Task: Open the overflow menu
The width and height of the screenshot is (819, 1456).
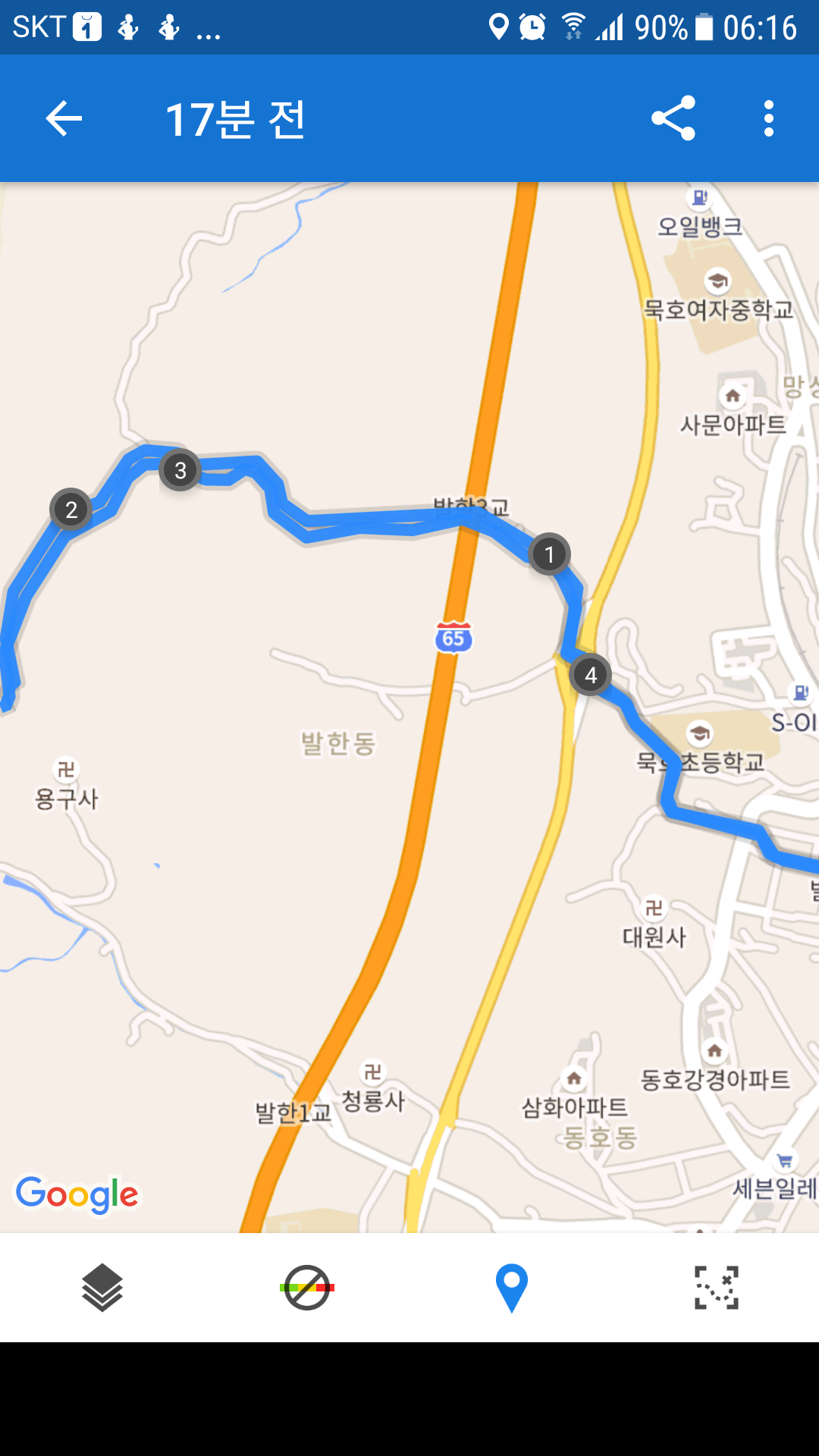Action: pos(769,118)
